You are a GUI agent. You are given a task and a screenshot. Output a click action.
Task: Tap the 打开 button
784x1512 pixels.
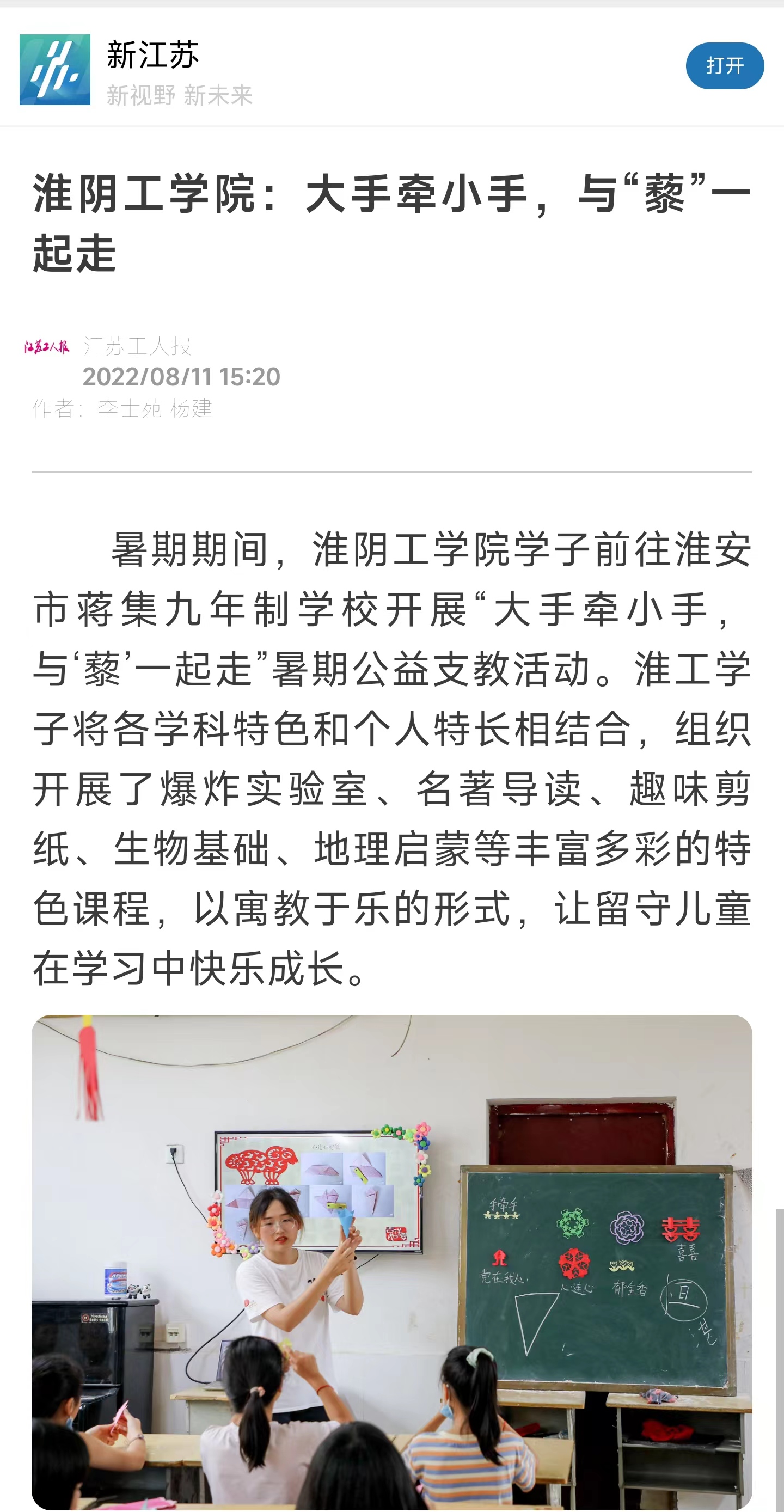[724, 66]
